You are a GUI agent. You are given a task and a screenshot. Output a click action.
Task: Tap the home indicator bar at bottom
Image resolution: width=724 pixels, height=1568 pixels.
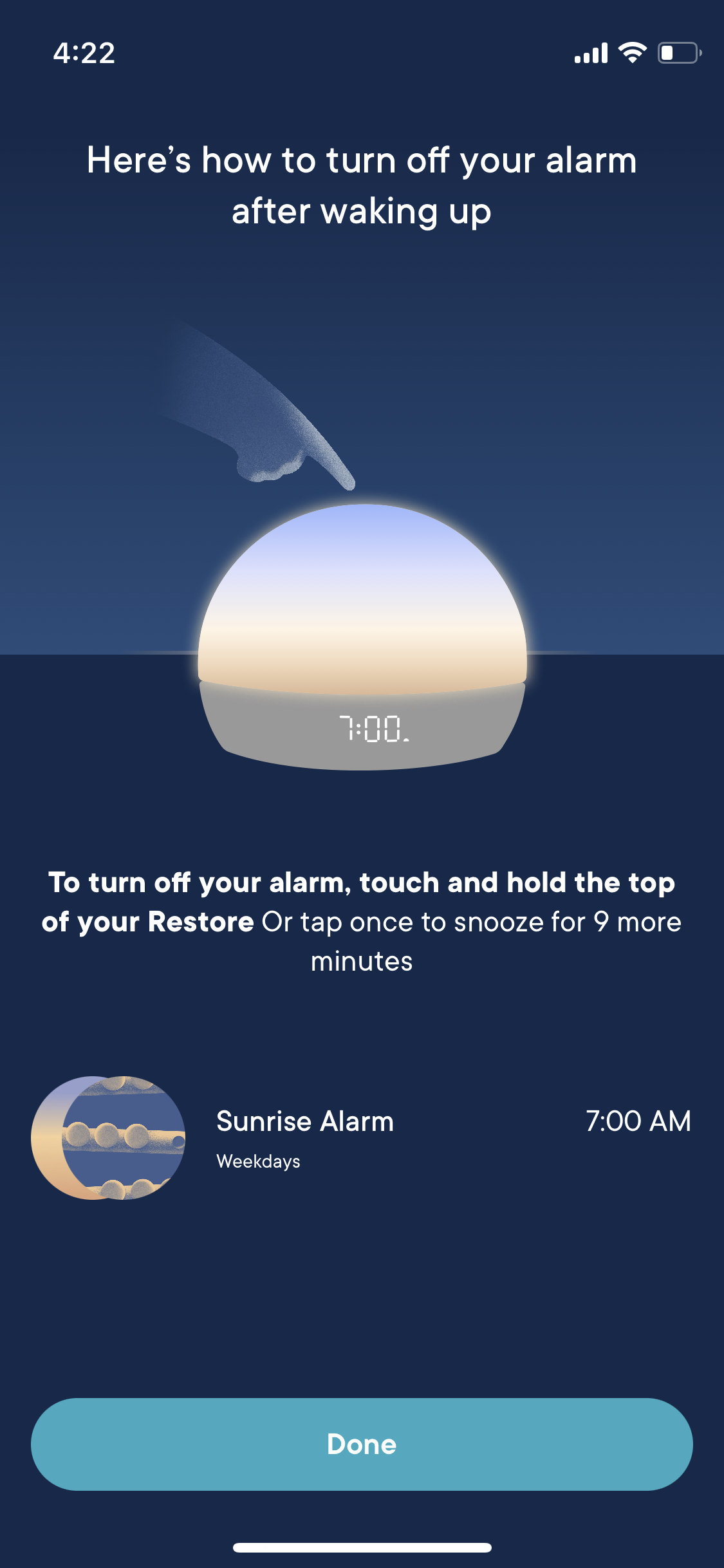(362, 1547)
